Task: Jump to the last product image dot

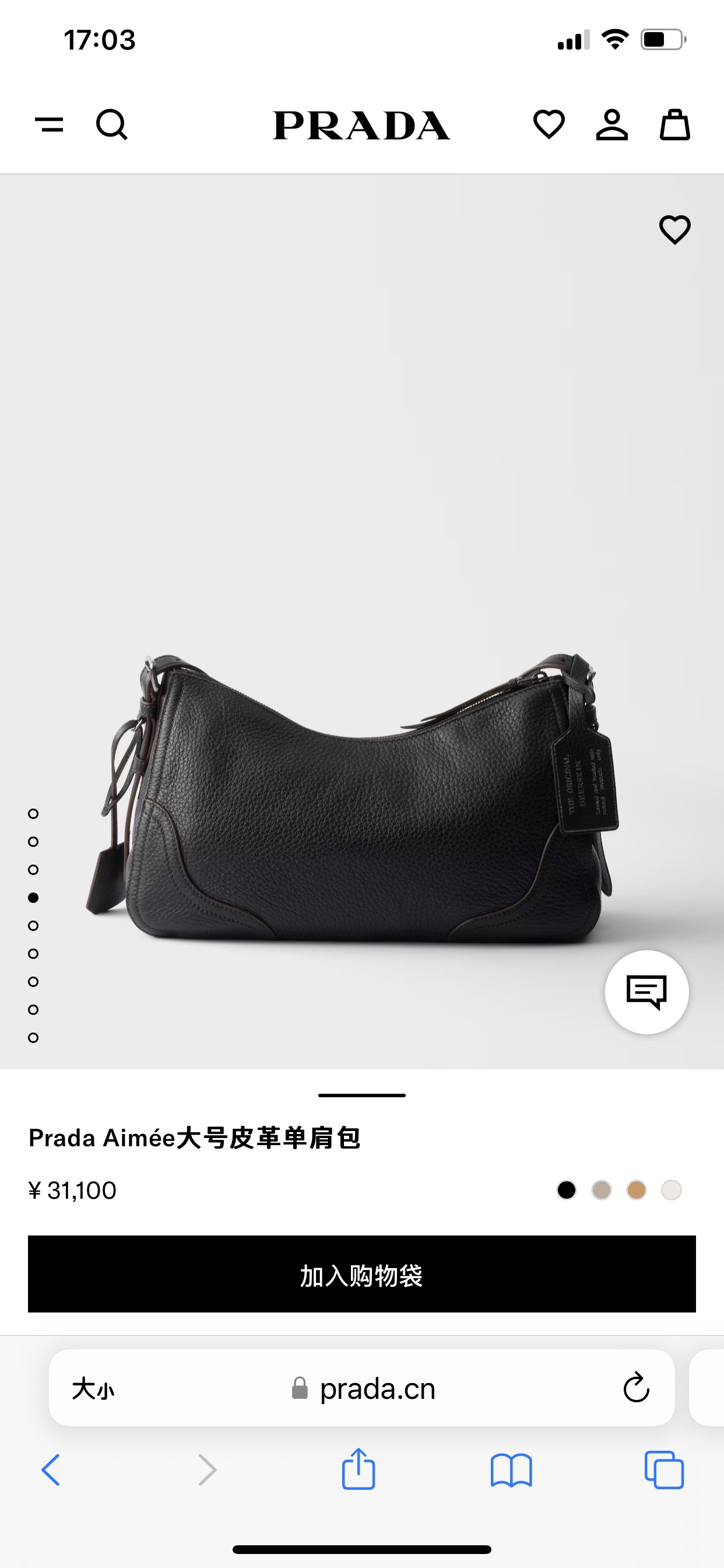Action: [33, 1038]
